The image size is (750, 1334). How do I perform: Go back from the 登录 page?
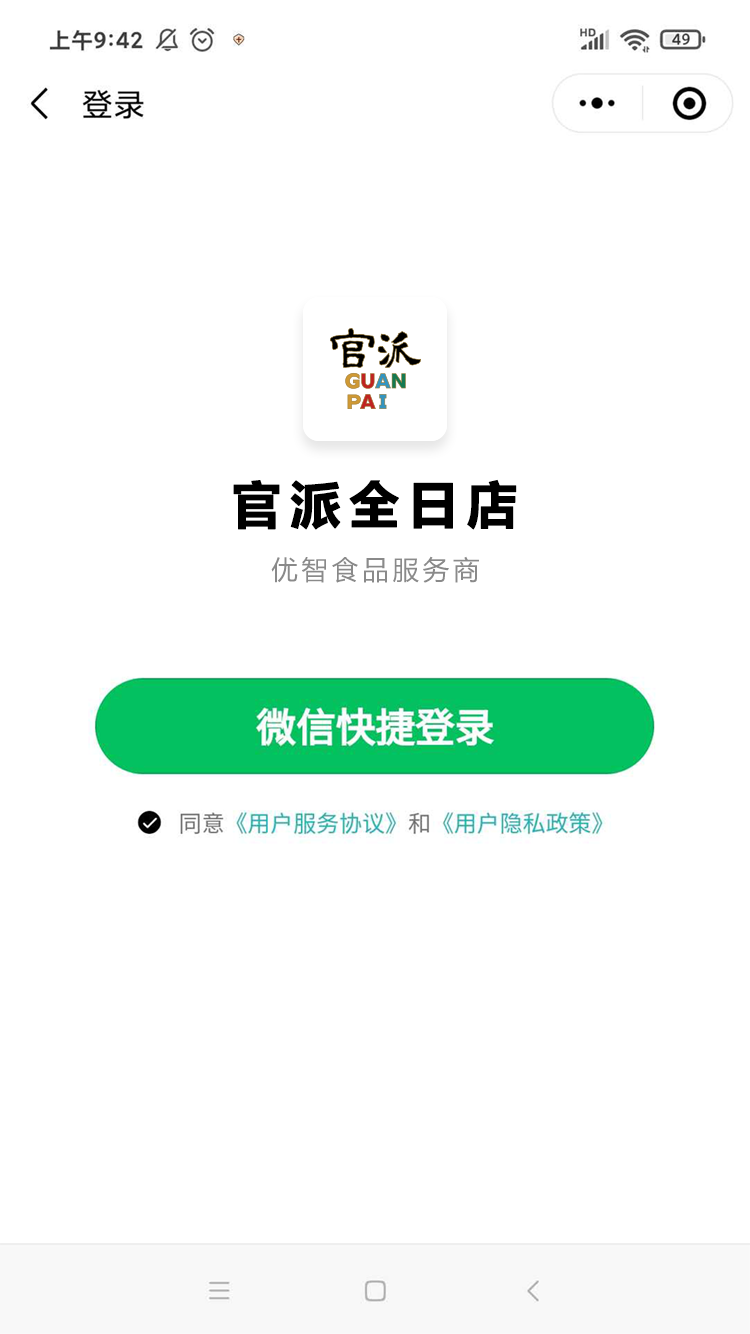click(40, 104)
